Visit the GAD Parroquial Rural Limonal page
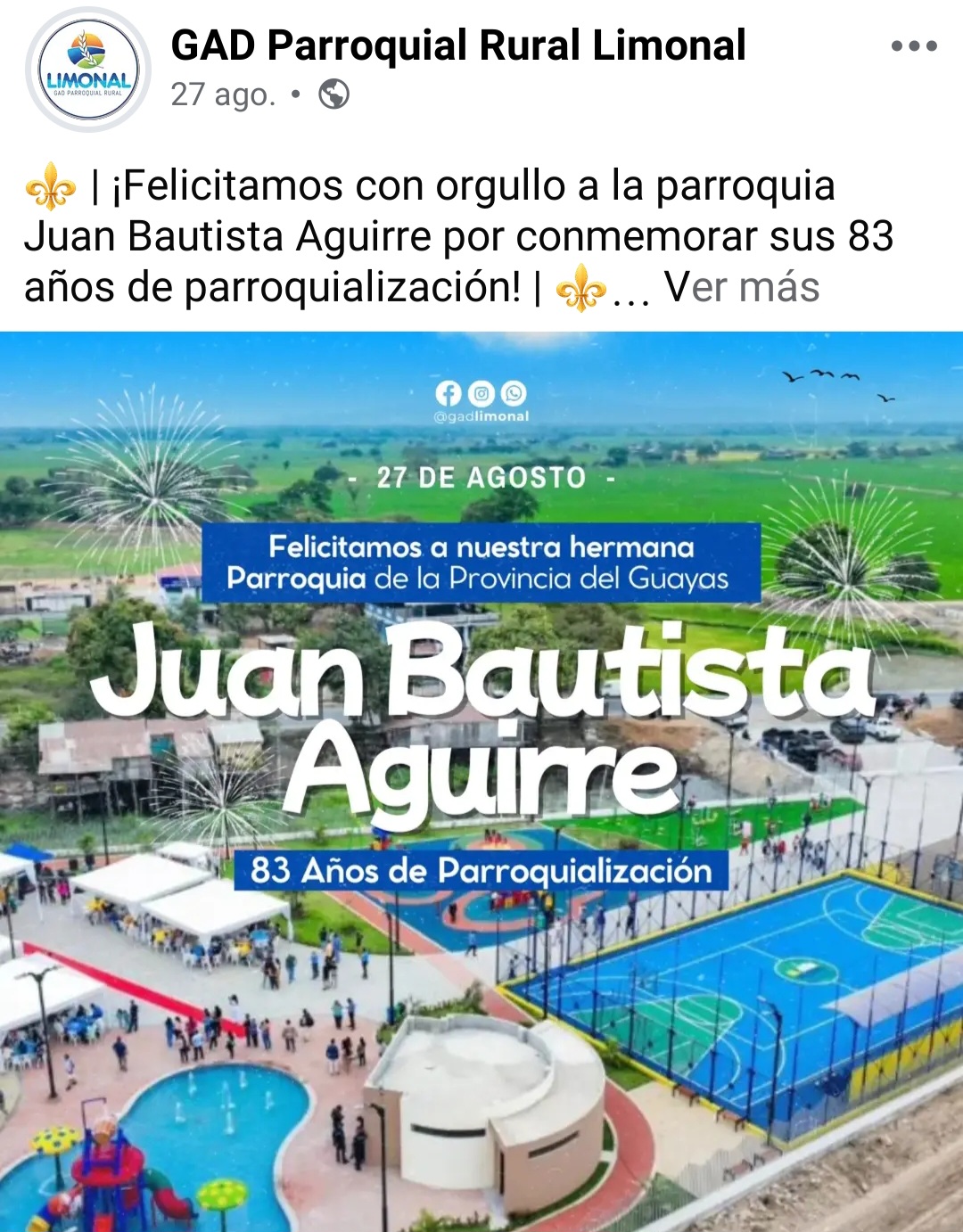Screen dimensions: 963x1232 click(457, 45)
